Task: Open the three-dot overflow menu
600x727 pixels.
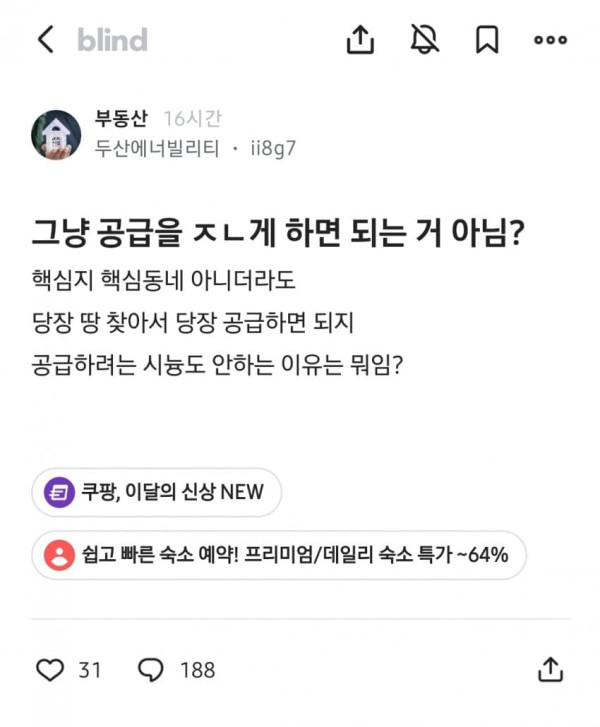Action: (x=550, y=39)
